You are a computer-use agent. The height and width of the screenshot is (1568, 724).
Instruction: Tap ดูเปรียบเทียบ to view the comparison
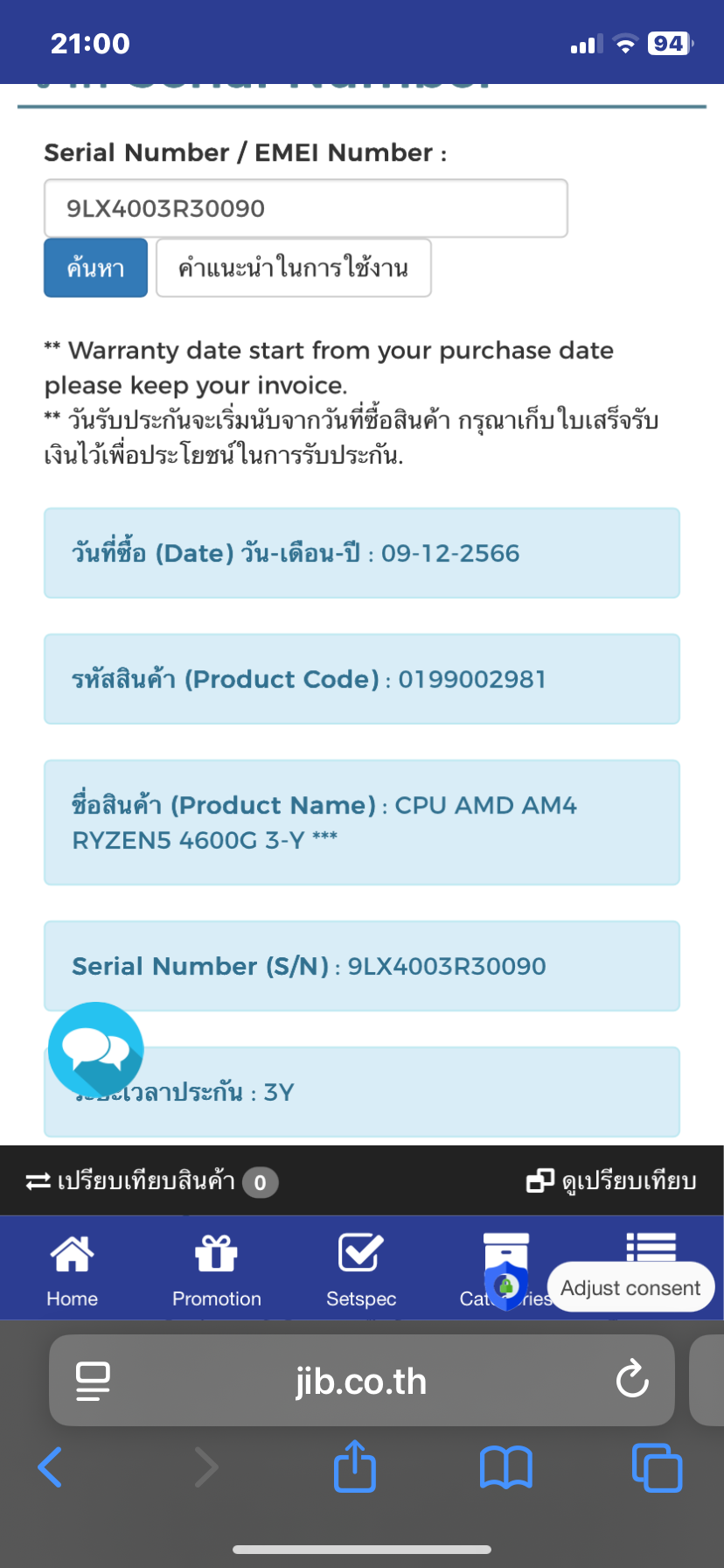[x=611, y=1181]
